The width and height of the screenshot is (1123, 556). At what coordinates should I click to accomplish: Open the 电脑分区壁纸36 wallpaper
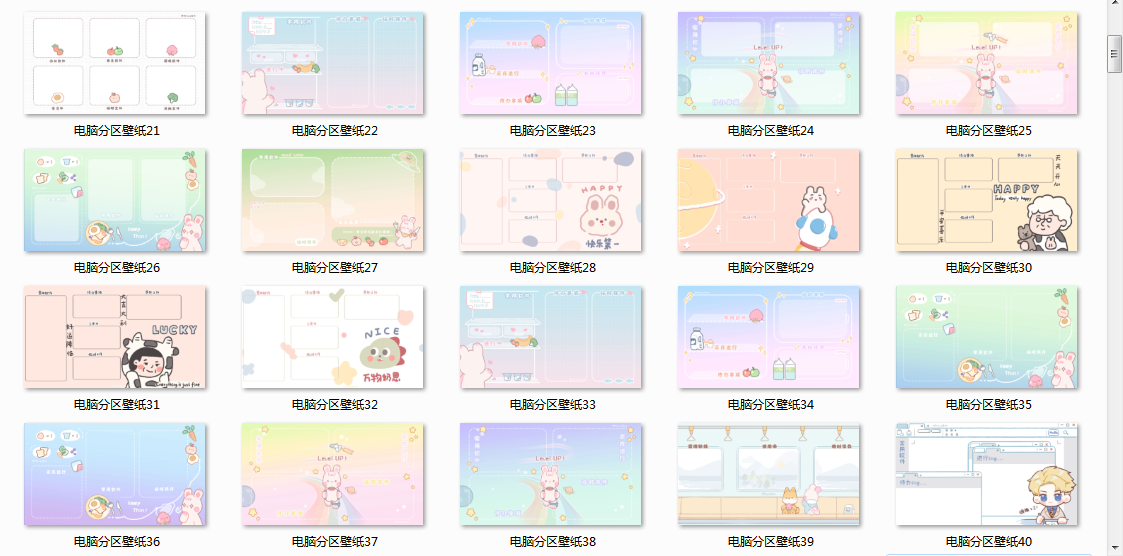[115, 474]
